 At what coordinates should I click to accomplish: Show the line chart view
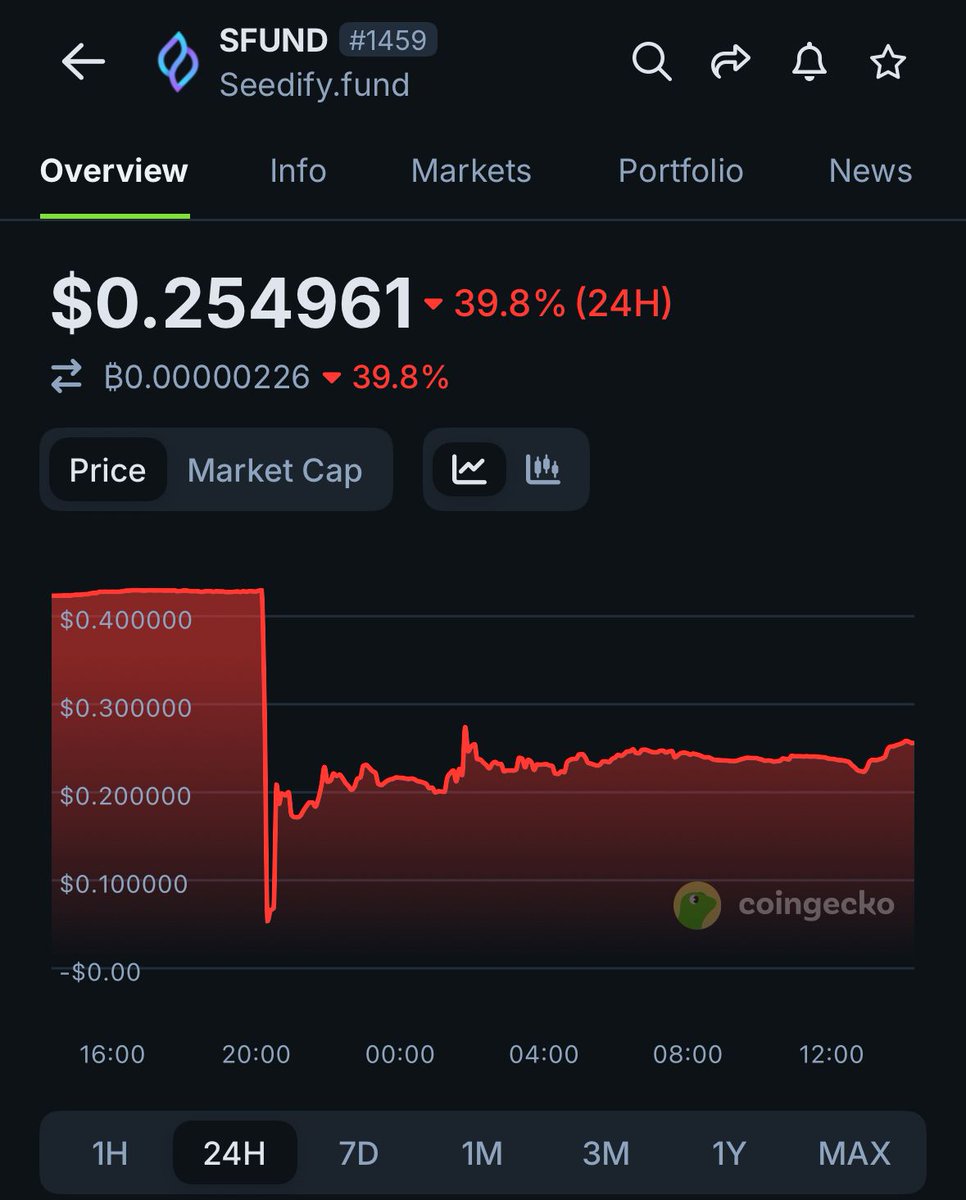(x=469, y=469)
